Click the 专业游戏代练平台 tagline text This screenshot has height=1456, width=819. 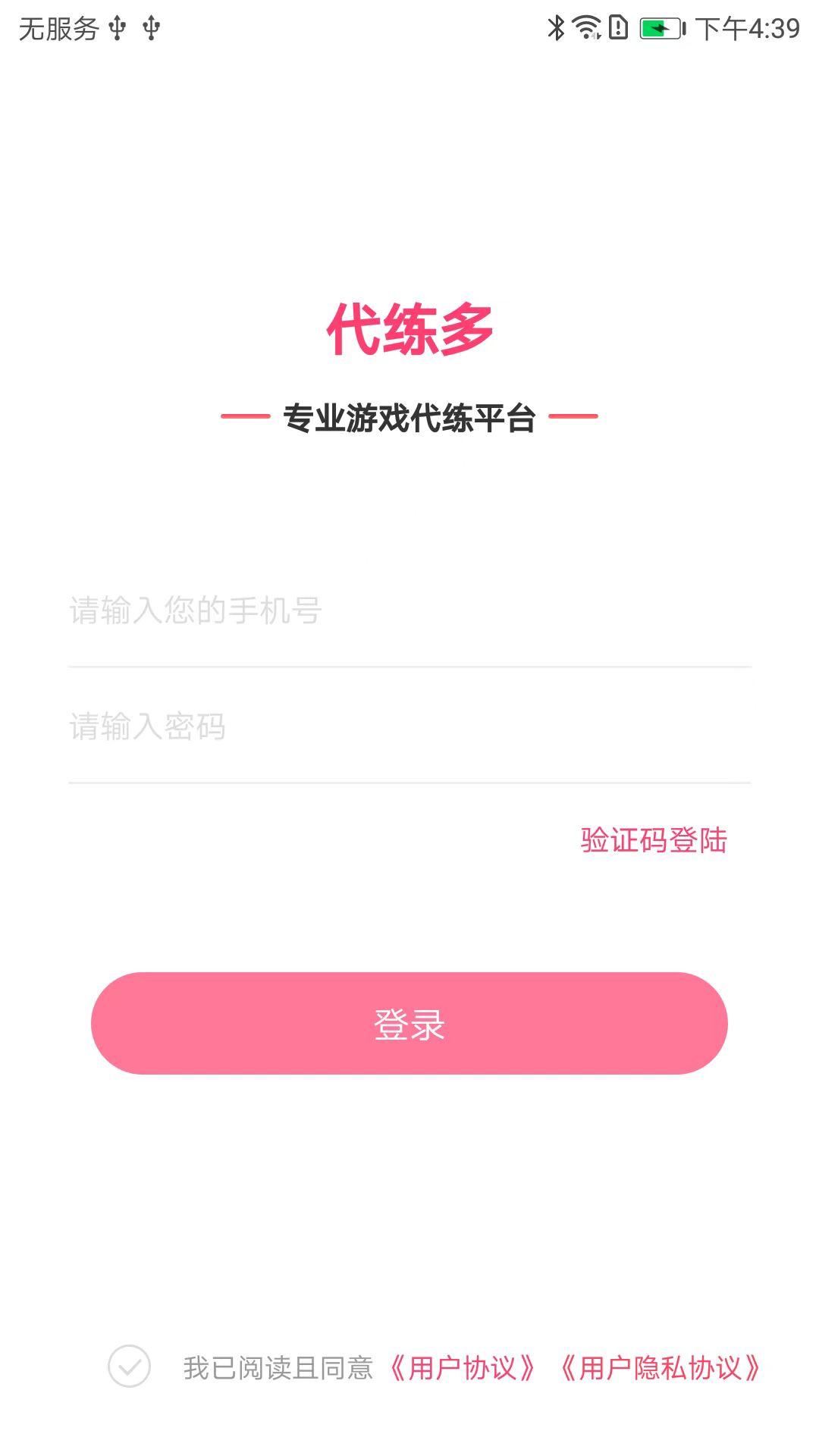click(x=409, y=416)
